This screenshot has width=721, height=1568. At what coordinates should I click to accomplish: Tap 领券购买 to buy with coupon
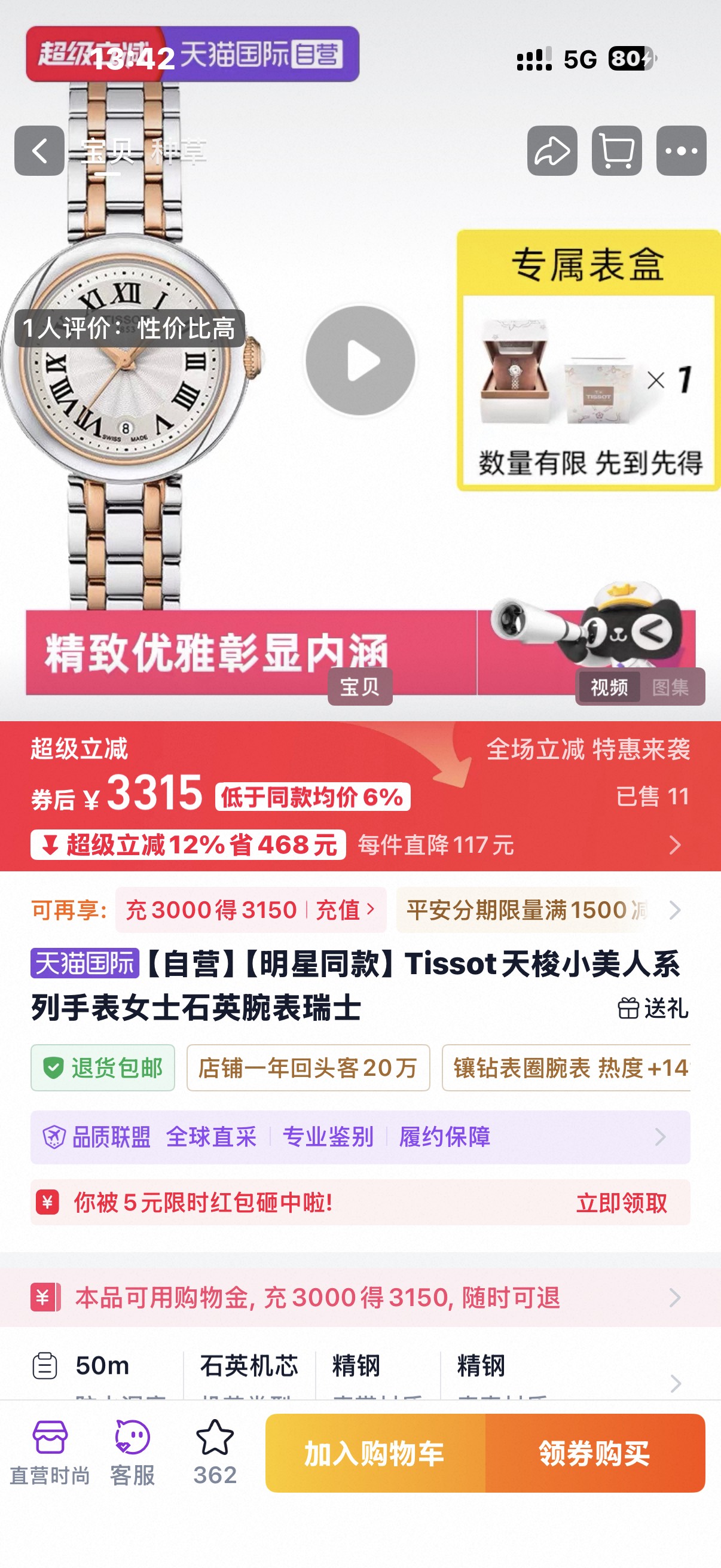(x=595, y=1453)
